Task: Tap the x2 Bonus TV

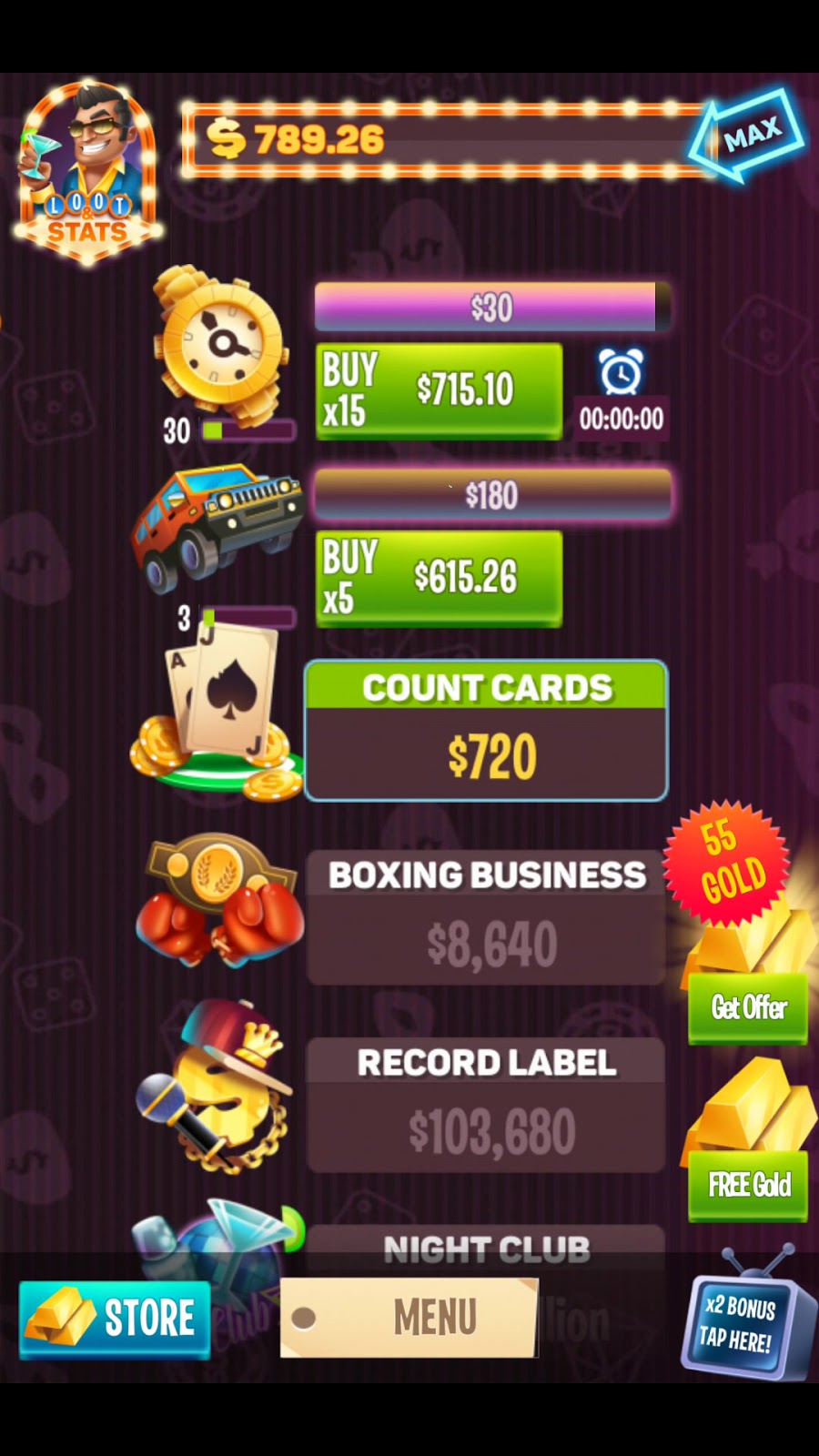Action: point(742,1324)
